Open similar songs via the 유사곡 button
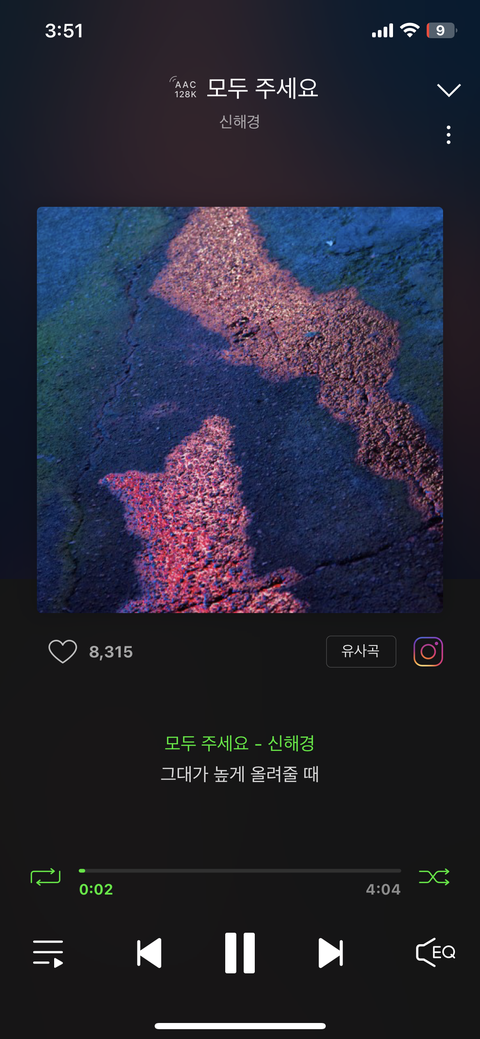The image size is (480, 1039). (x=361, y=651)
